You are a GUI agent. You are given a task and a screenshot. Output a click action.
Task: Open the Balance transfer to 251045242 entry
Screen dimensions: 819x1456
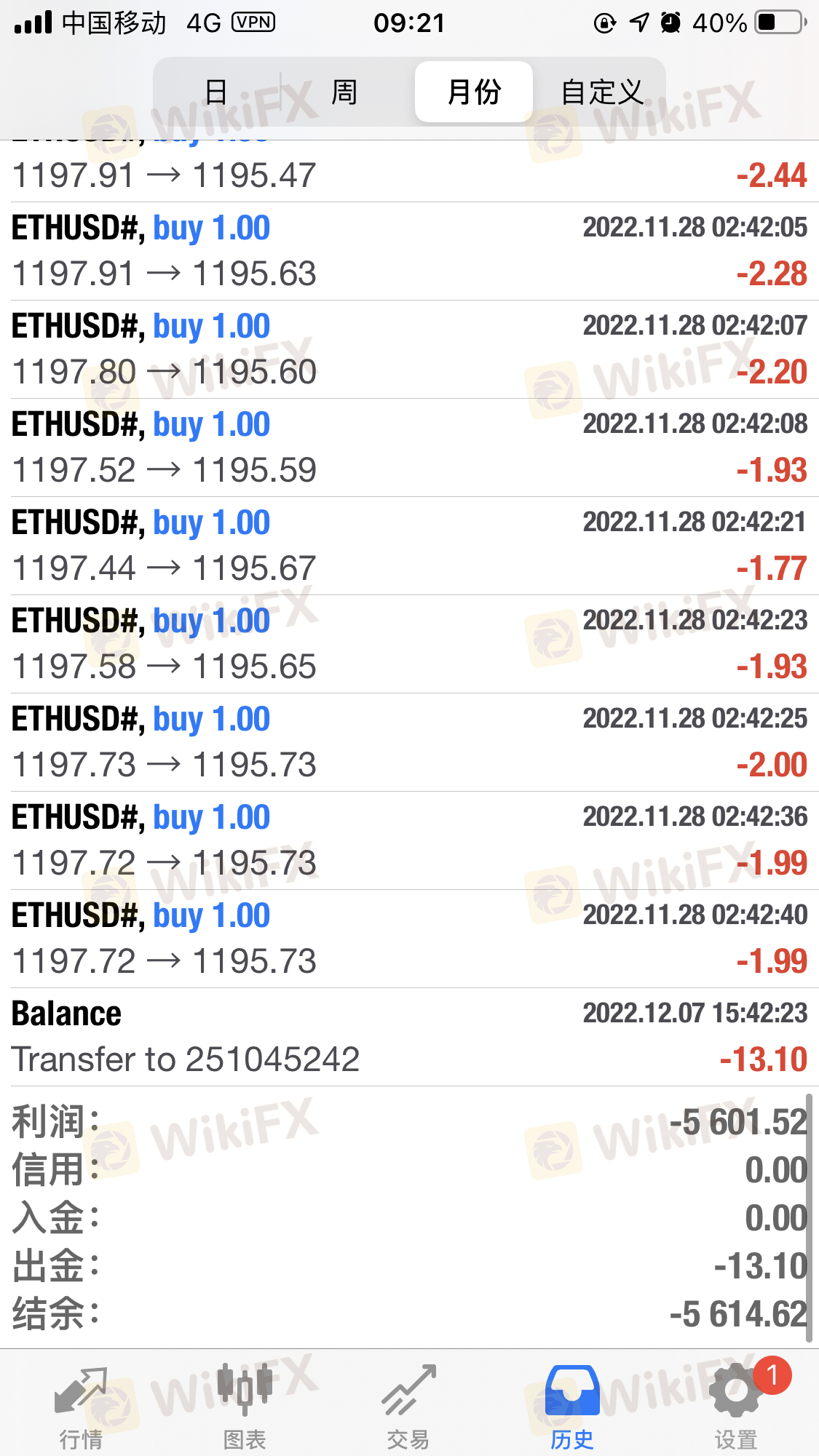pos(409,1038)
